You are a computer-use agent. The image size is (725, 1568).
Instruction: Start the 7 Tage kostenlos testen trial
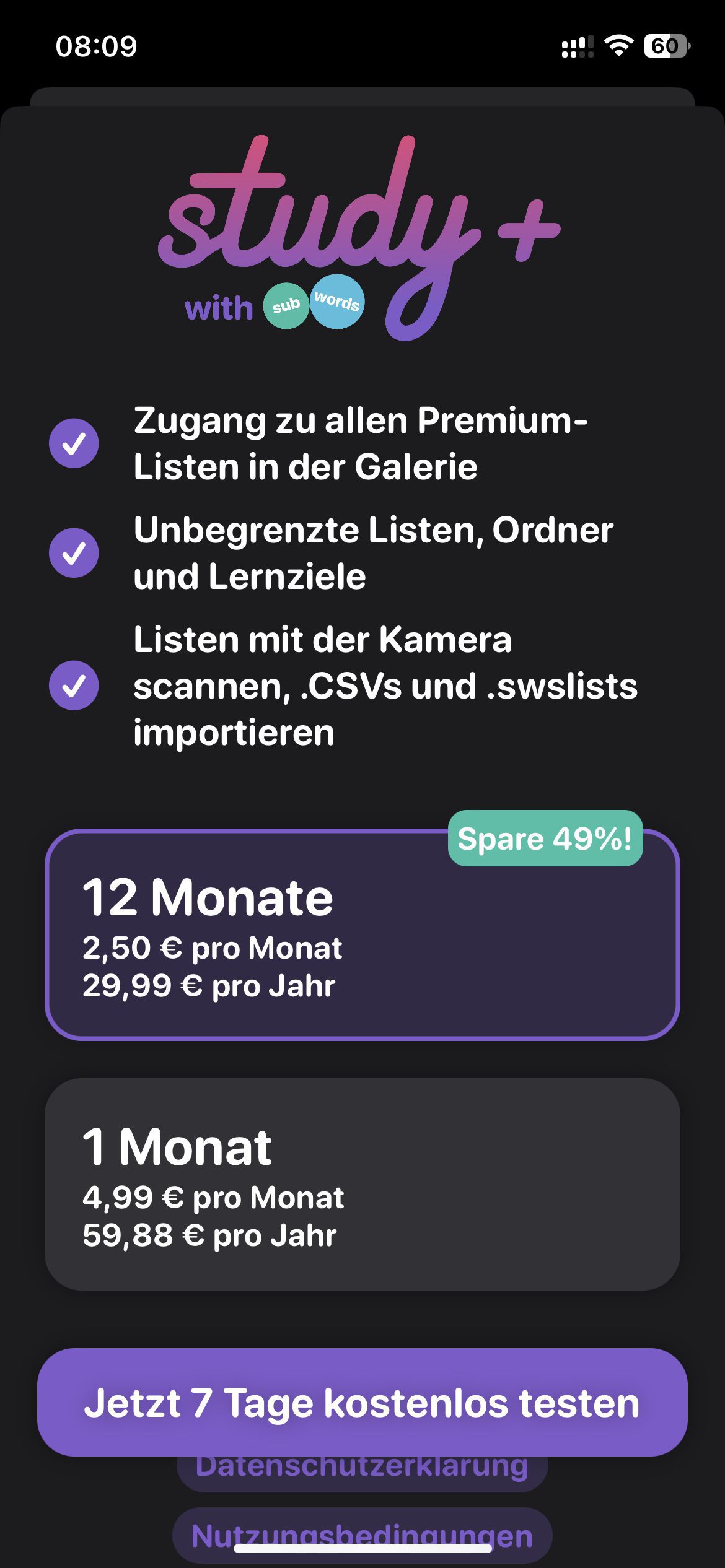[362, 1402]
